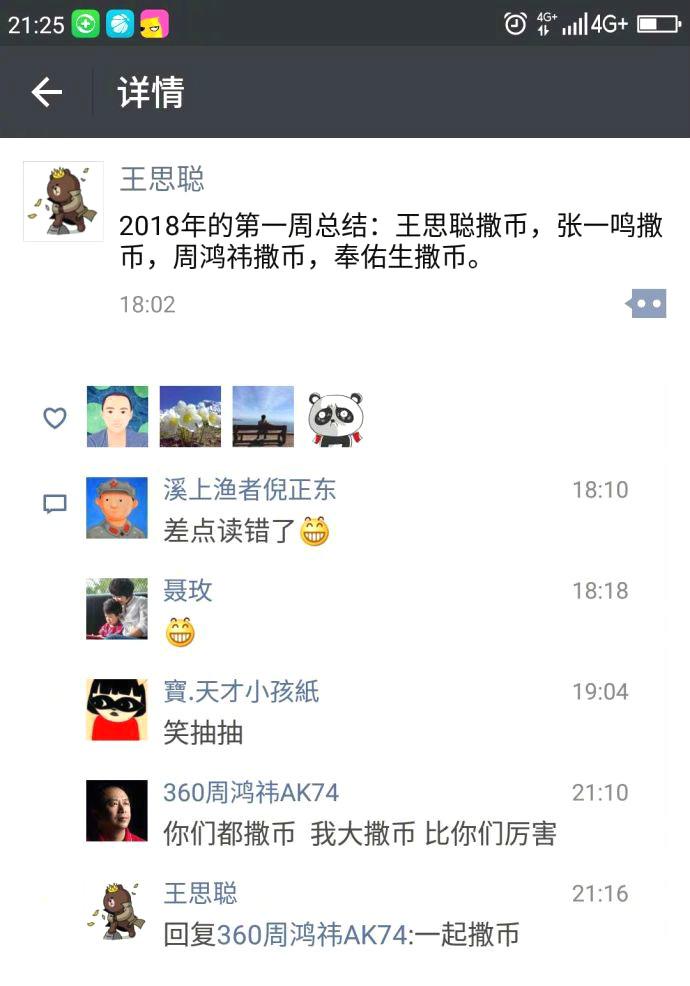Open 寶.天才小孩紙's profile name
This screenshot has height=986, width=690.
pos(241,691)
